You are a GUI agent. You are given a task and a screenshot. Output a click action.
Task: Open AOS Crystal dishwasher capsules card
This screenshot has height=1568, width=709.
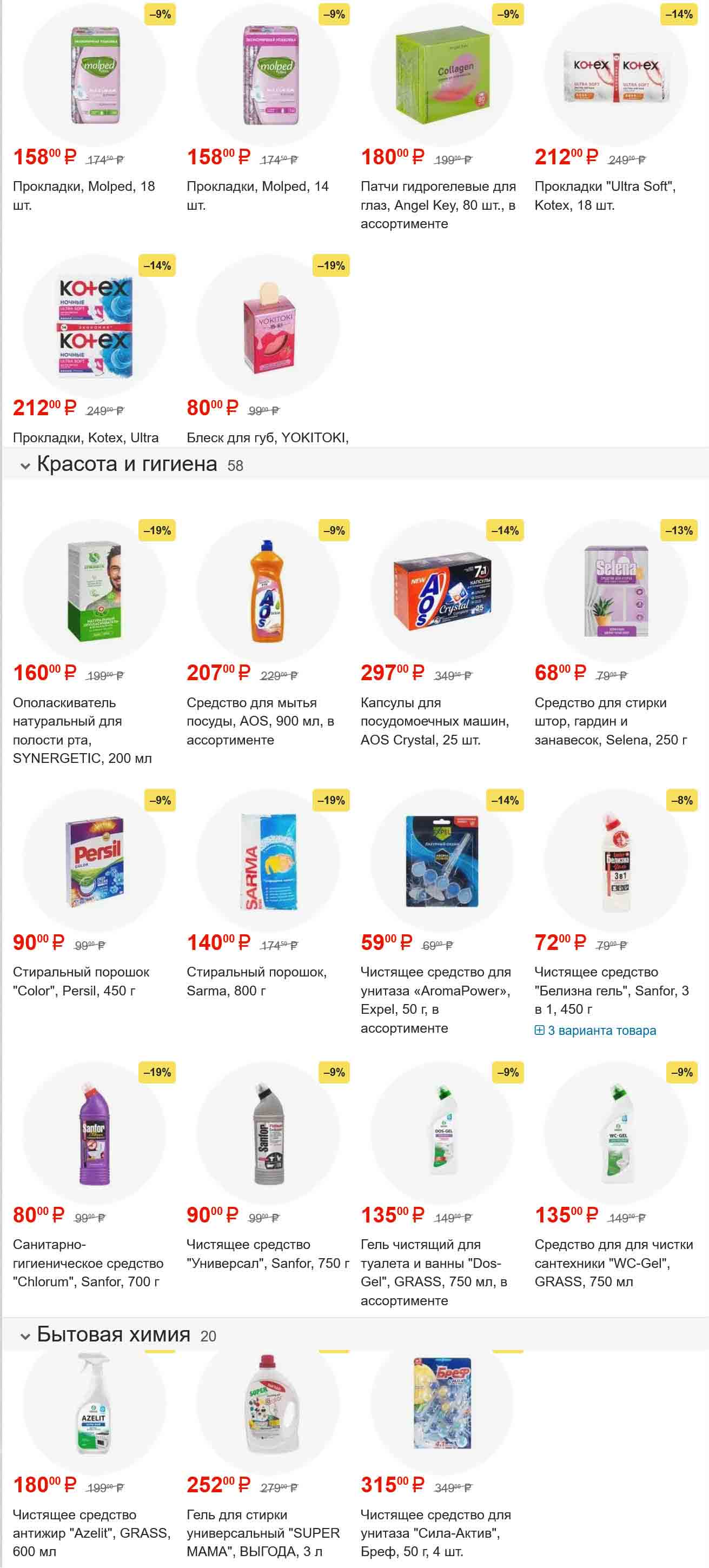442,591
